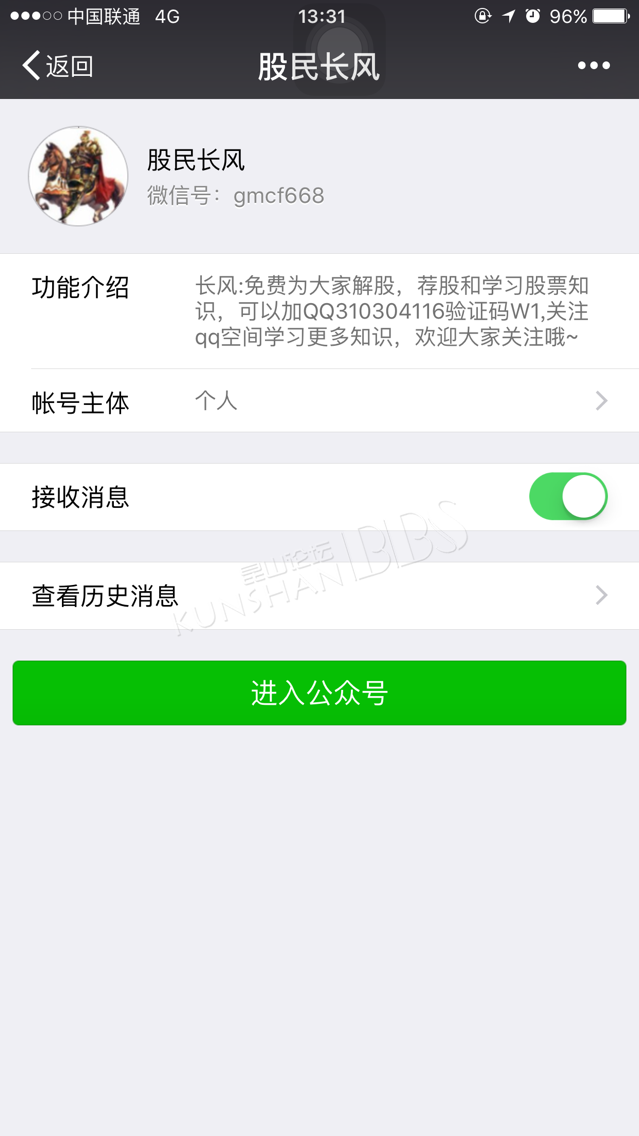View the 股民长风 profile avatar
639x1136 pixels.
coord(78,176)
